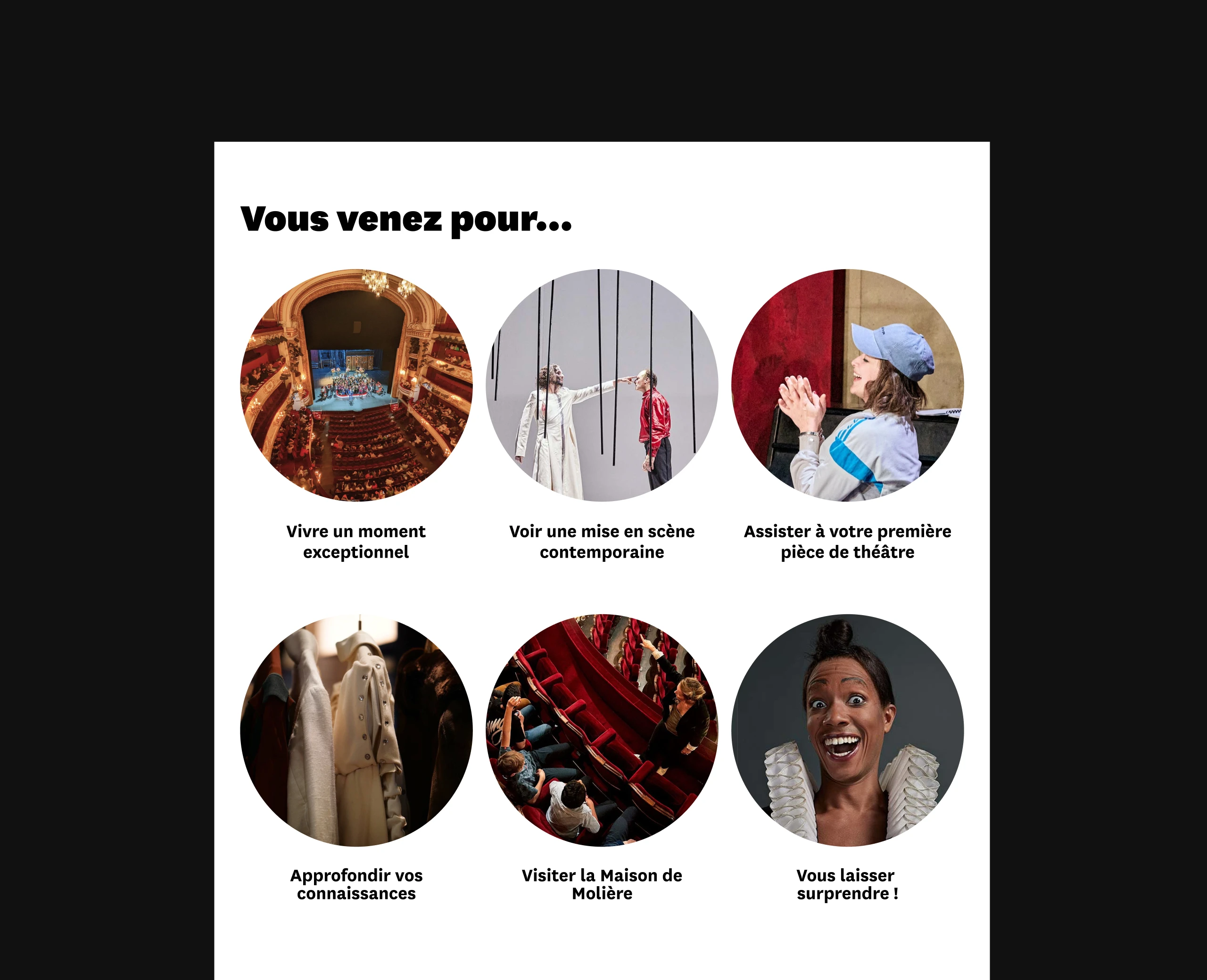The height and width of the screenshot is (980, 1207).
Task: Choose 'Assister à votre première pièce de théâtre'
Action: click(x=847, y=385)
